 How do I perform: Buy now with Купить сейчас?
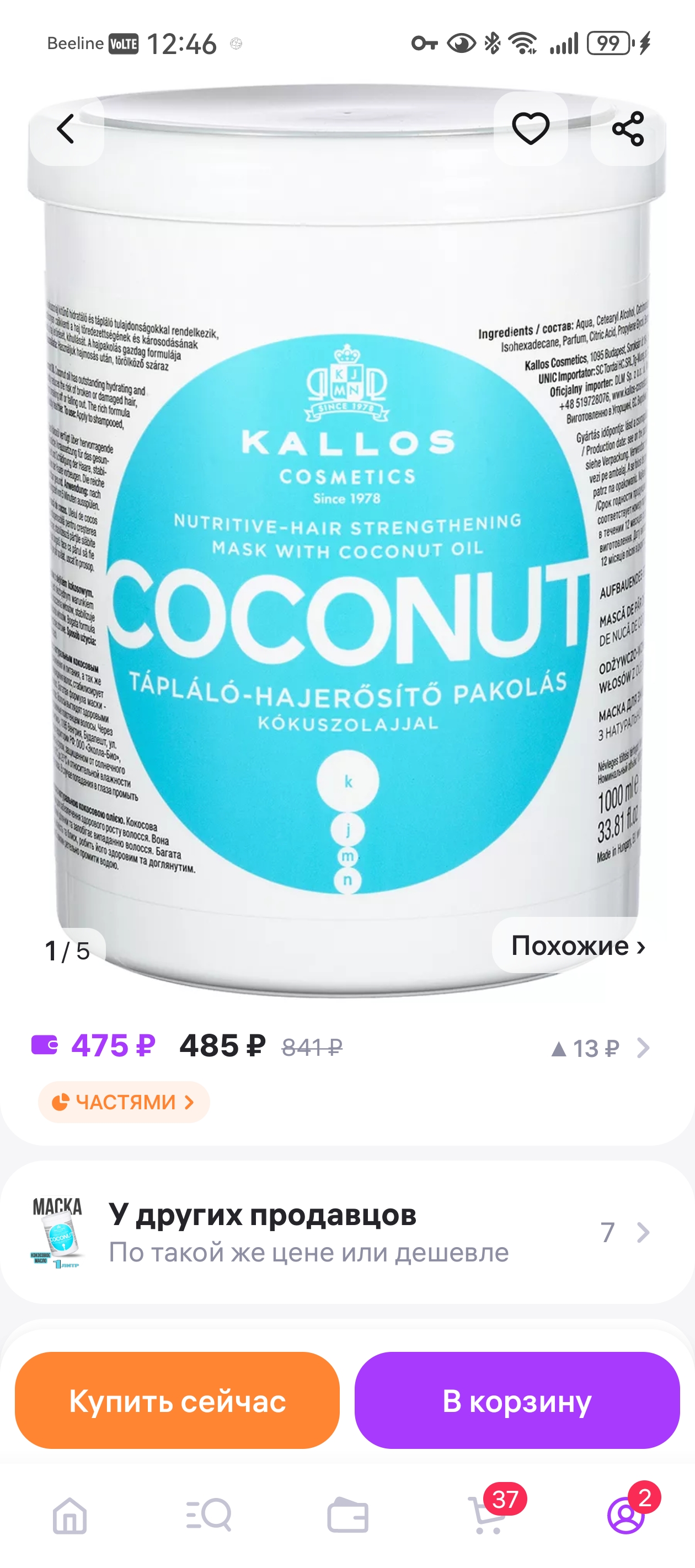(177, 1400)
